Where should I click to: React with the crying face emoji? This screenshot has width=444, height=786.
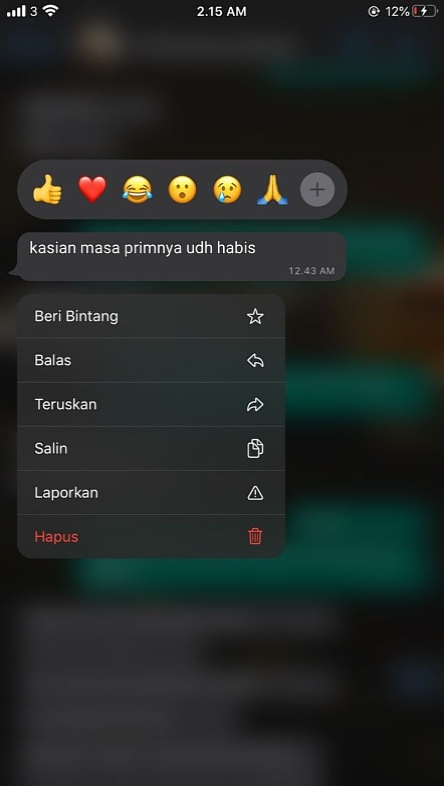[x=228, y=190]
